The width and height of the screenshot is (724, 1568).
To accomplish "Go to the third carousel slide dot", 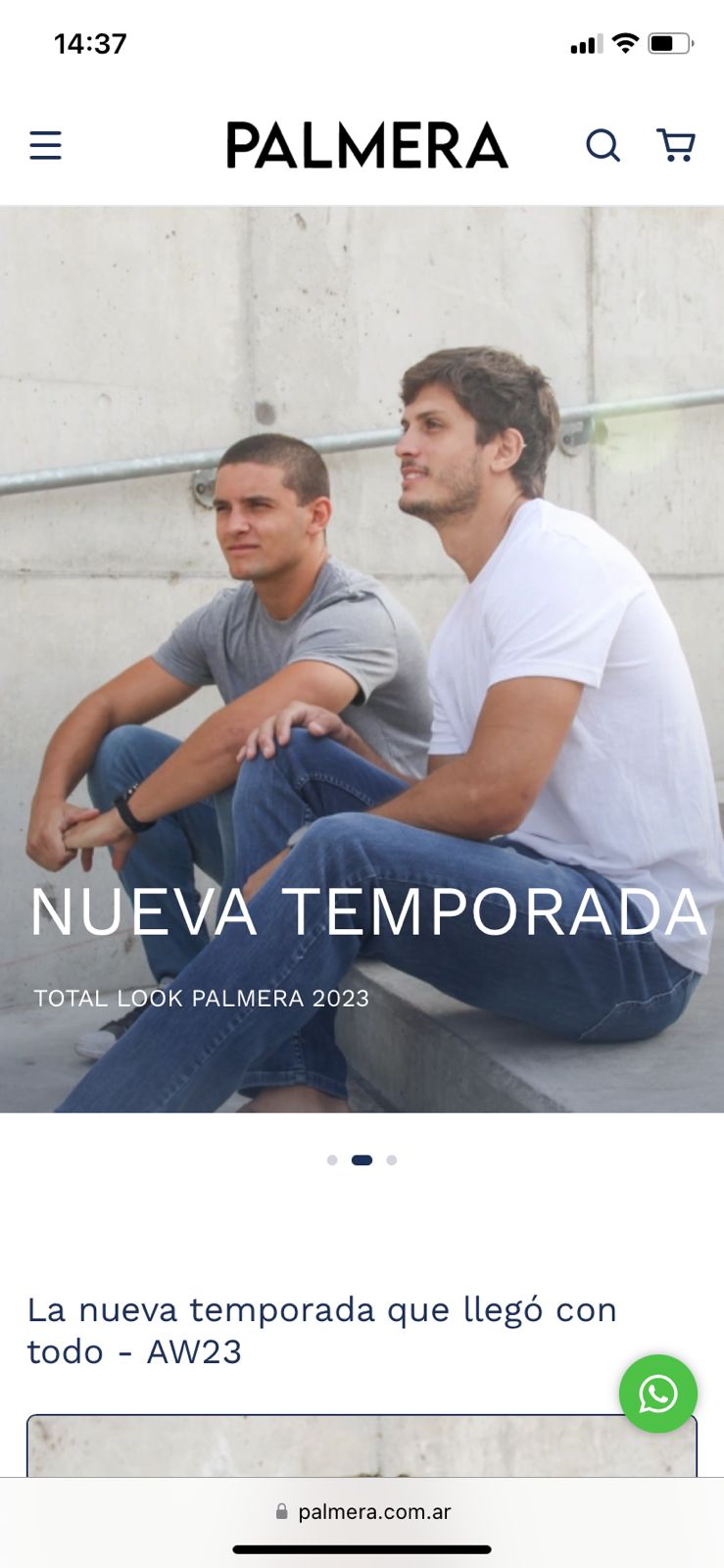I will tap(392, 1160).
